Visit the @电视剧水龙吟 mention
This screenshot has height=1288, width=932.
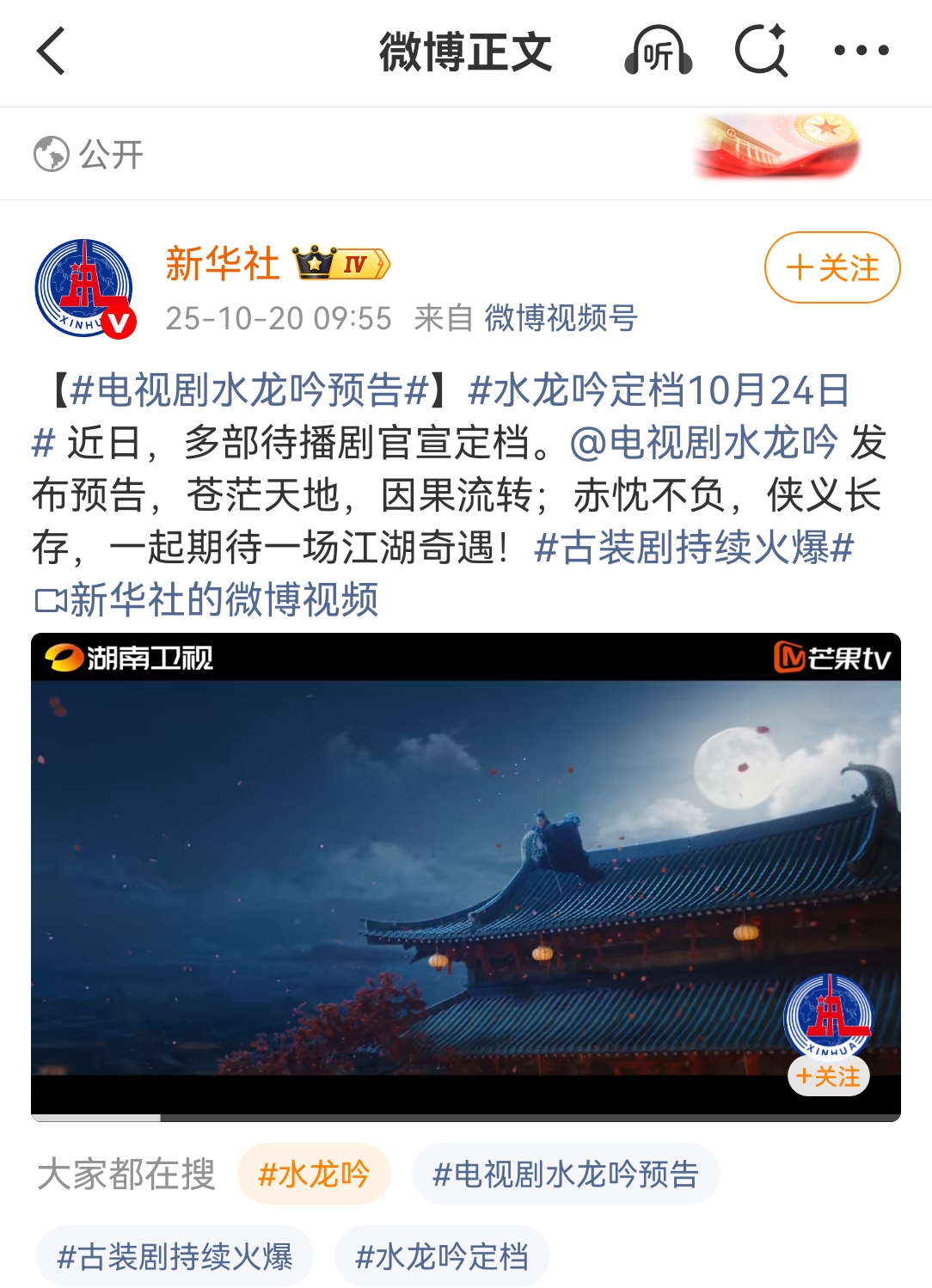[x=703, y=443]
